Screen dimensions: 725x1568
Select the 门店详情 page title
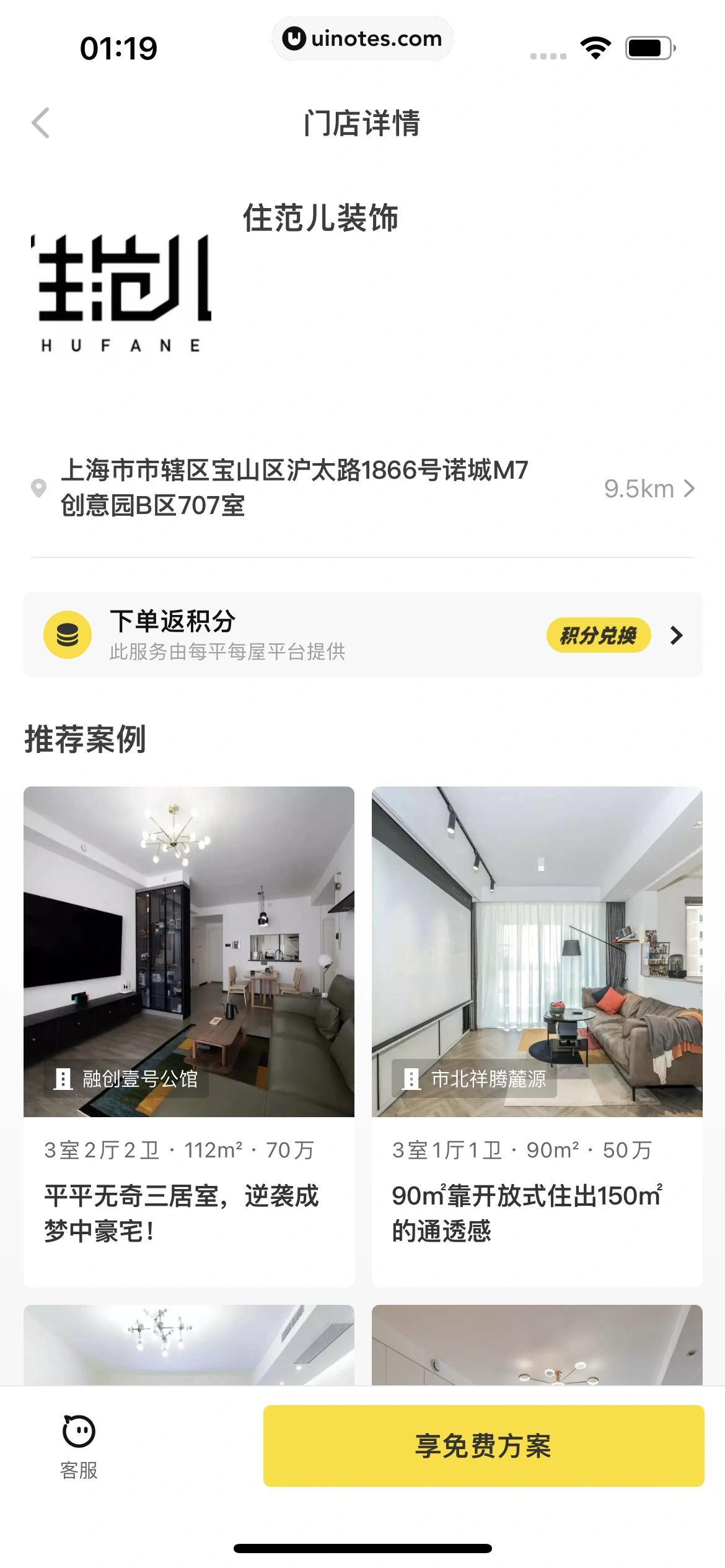pos(362,123)
